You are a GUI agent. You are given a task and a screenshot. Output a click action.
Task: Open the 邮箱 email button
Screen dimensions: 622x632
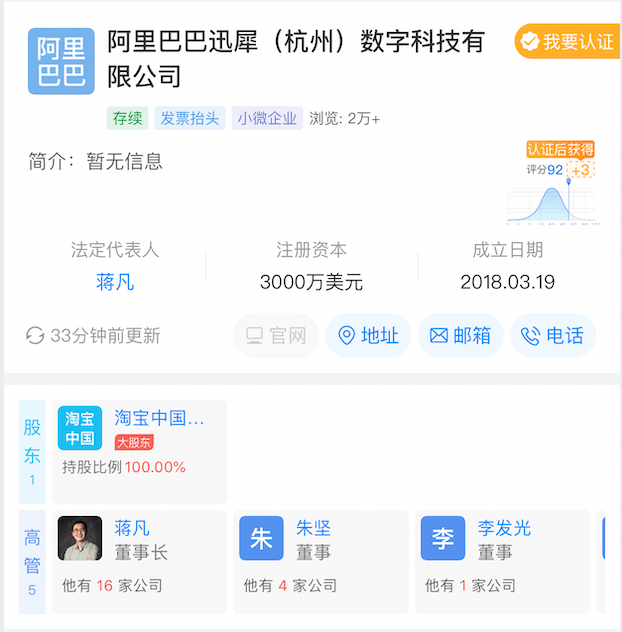[x=461, y=336]
